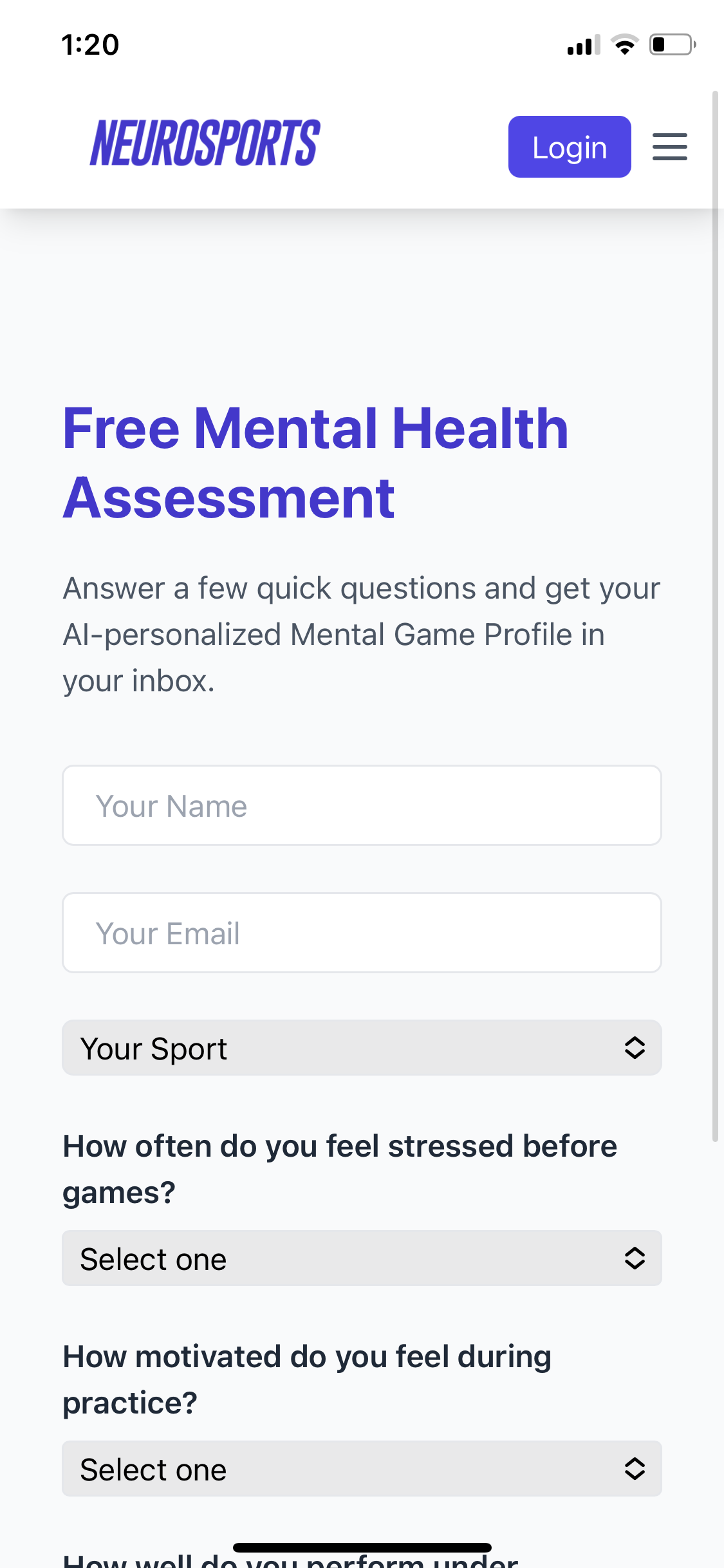Tap the cellular signal indicator
This screenshot has height=1568, width=724.
point(582,44)
